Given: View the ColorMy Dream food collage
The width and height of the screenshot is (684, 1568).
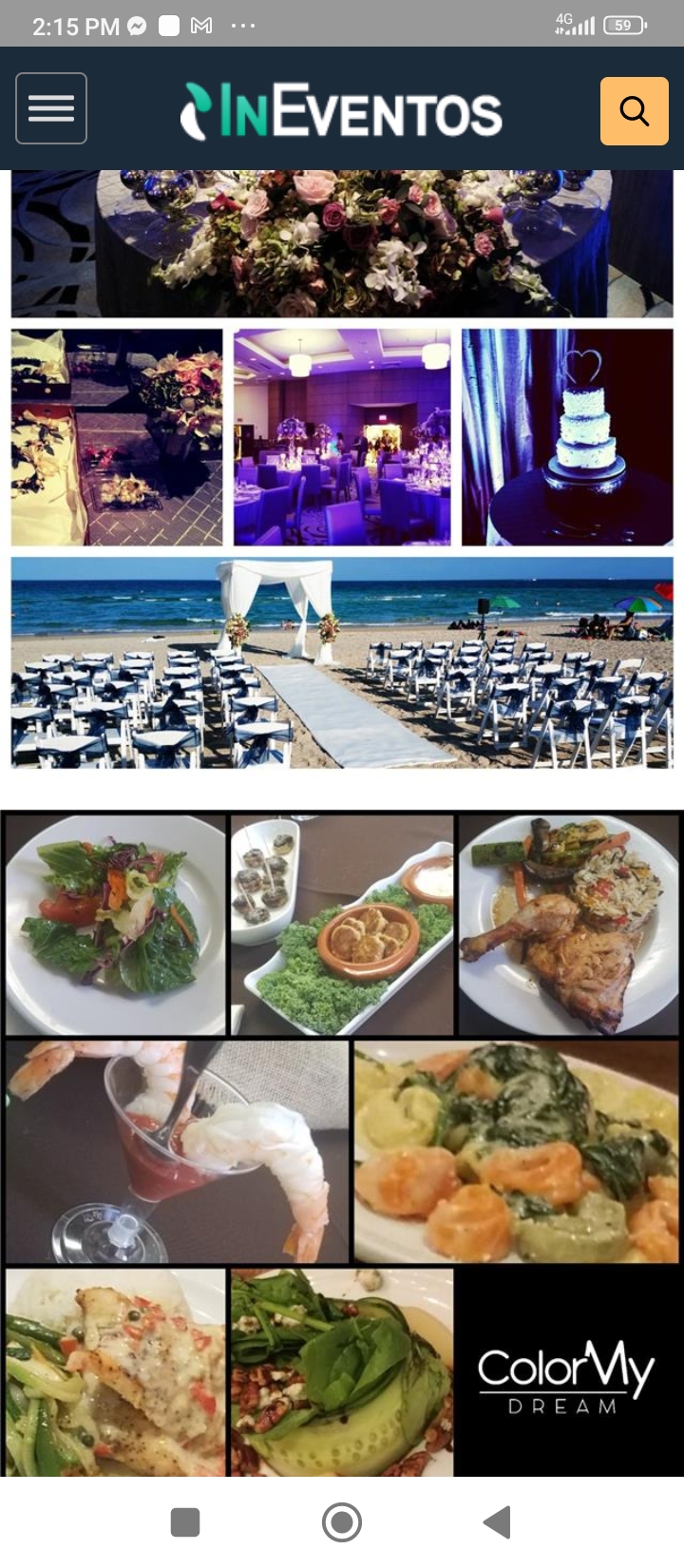Looking at the screenshot, I should 342,1143.
